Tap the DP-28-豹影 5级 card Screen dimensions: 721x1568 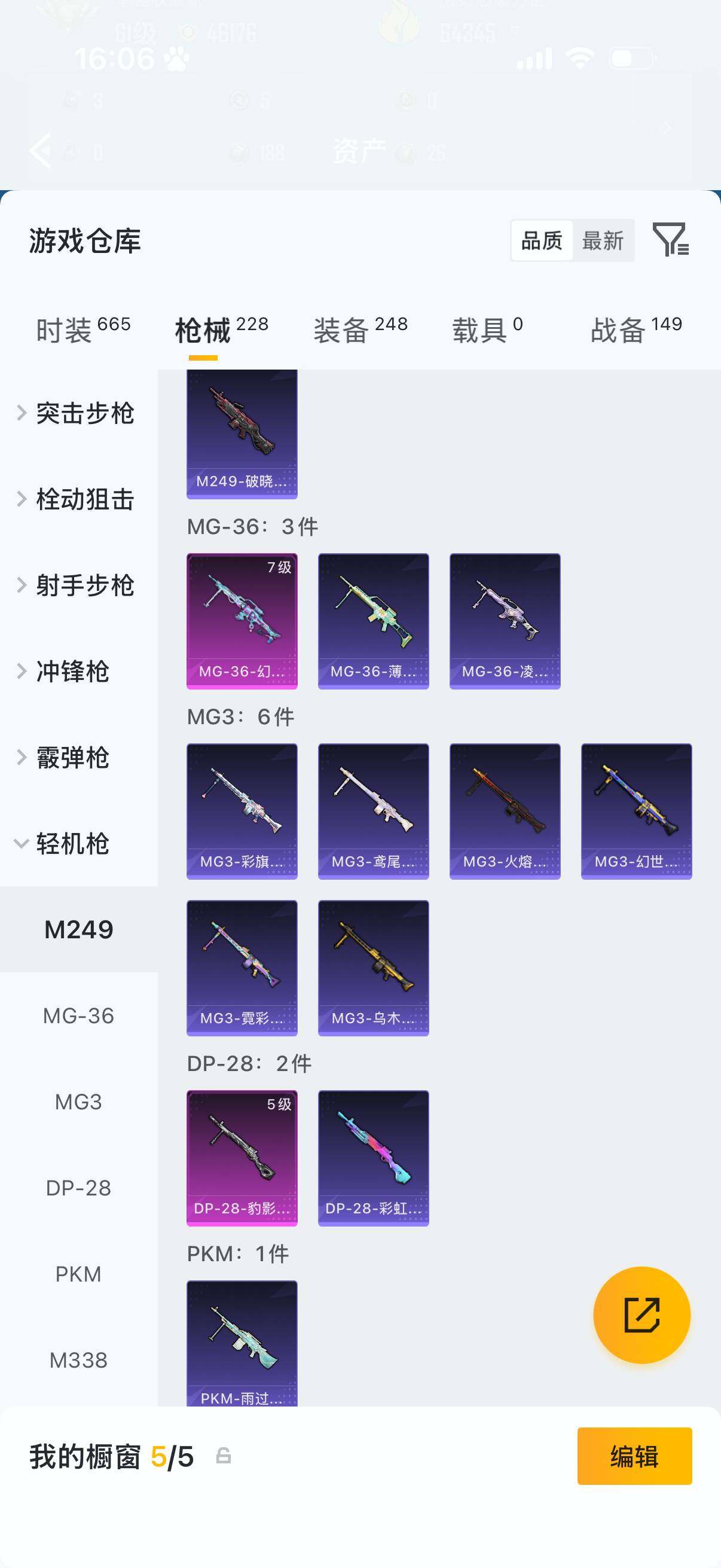242,1157
